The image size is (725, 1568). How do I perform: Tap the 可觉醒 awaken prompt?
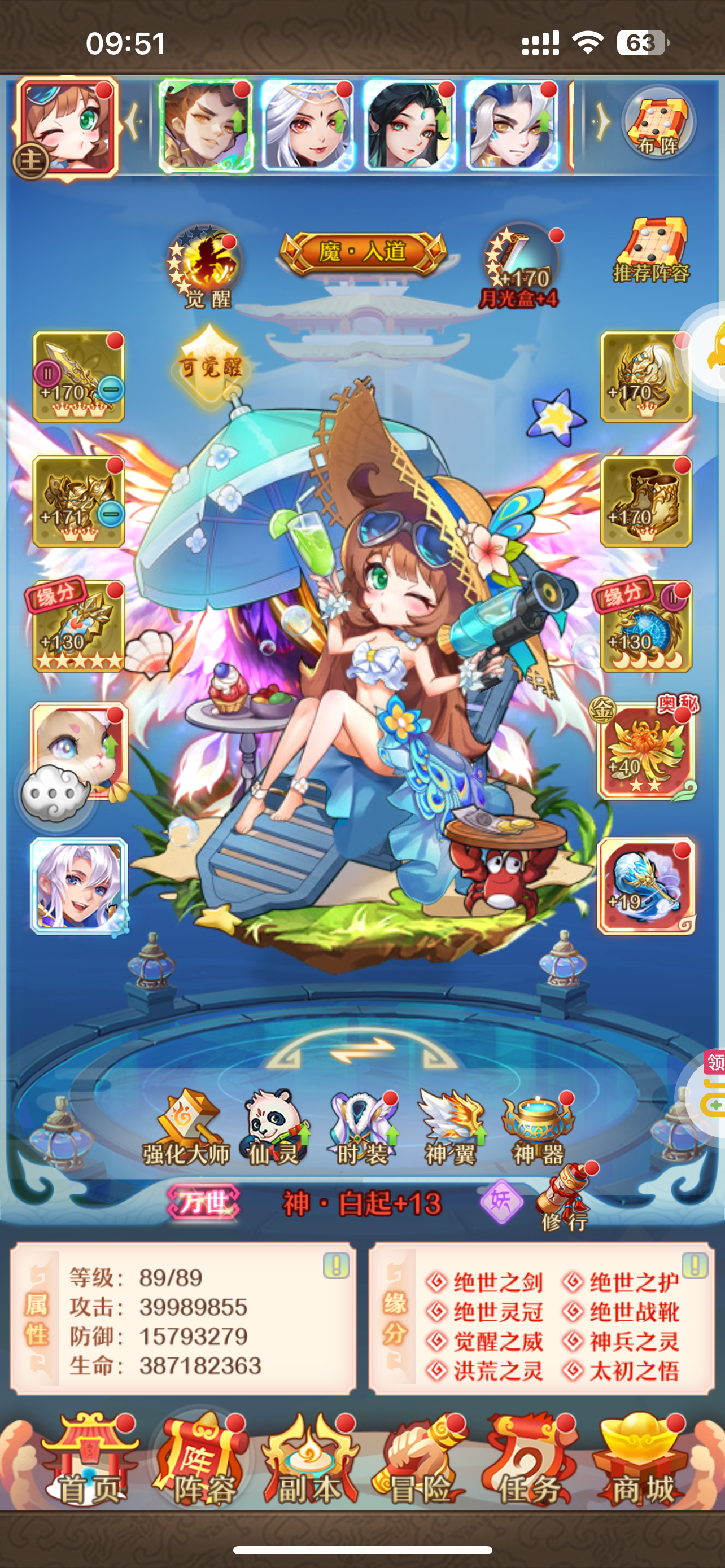(x=209, y=367)
